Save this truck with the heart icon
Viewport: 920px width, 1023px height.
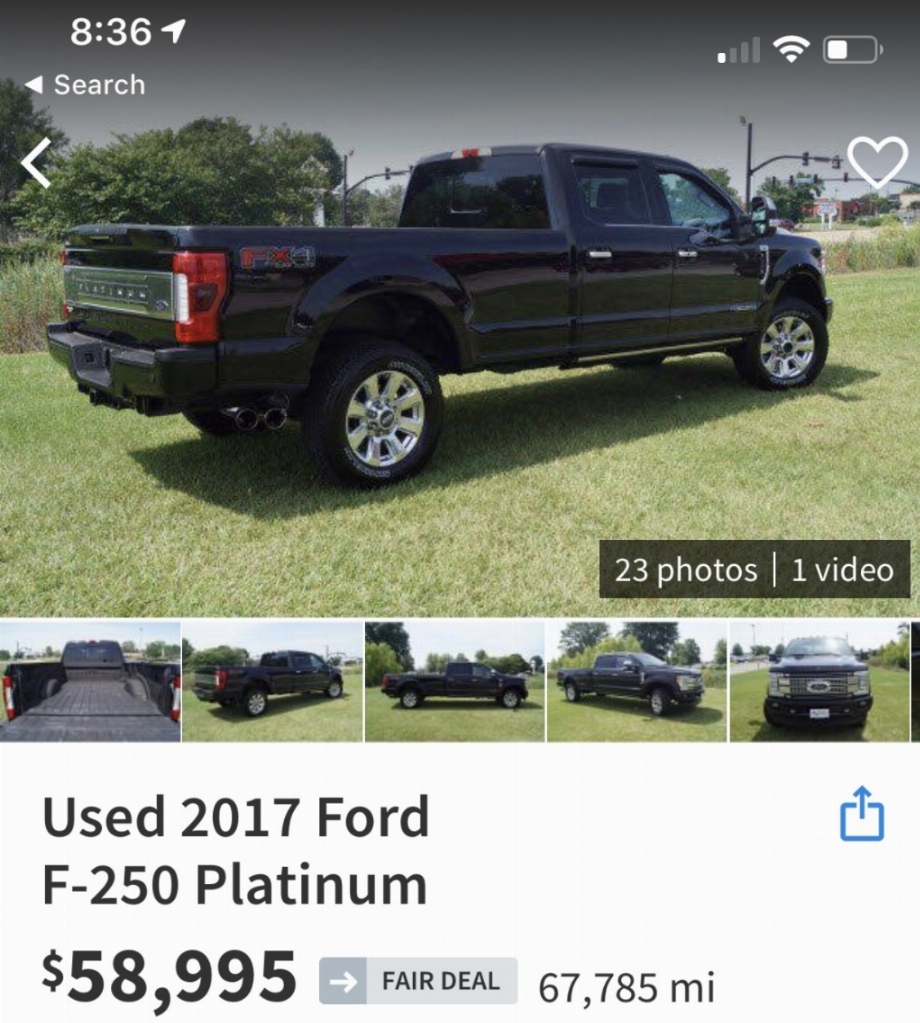click(x=877, y=161)
